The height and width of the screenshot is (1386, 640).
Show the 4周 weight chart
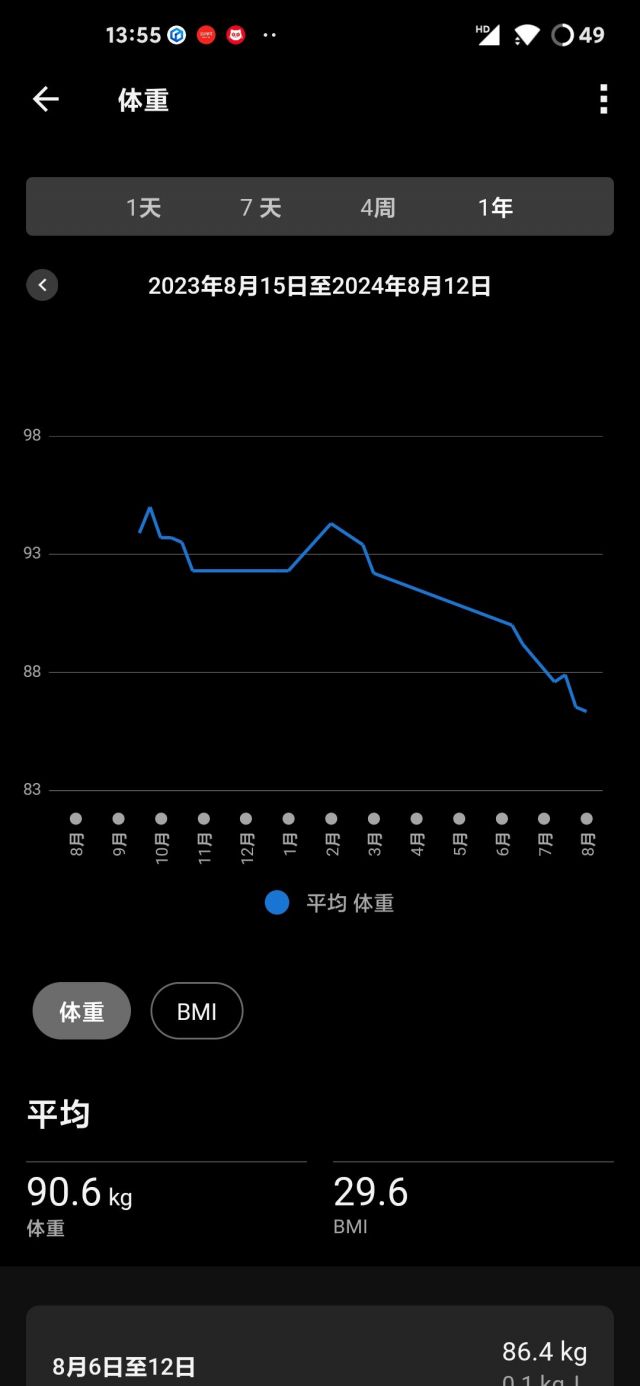(x=378, y=207)
